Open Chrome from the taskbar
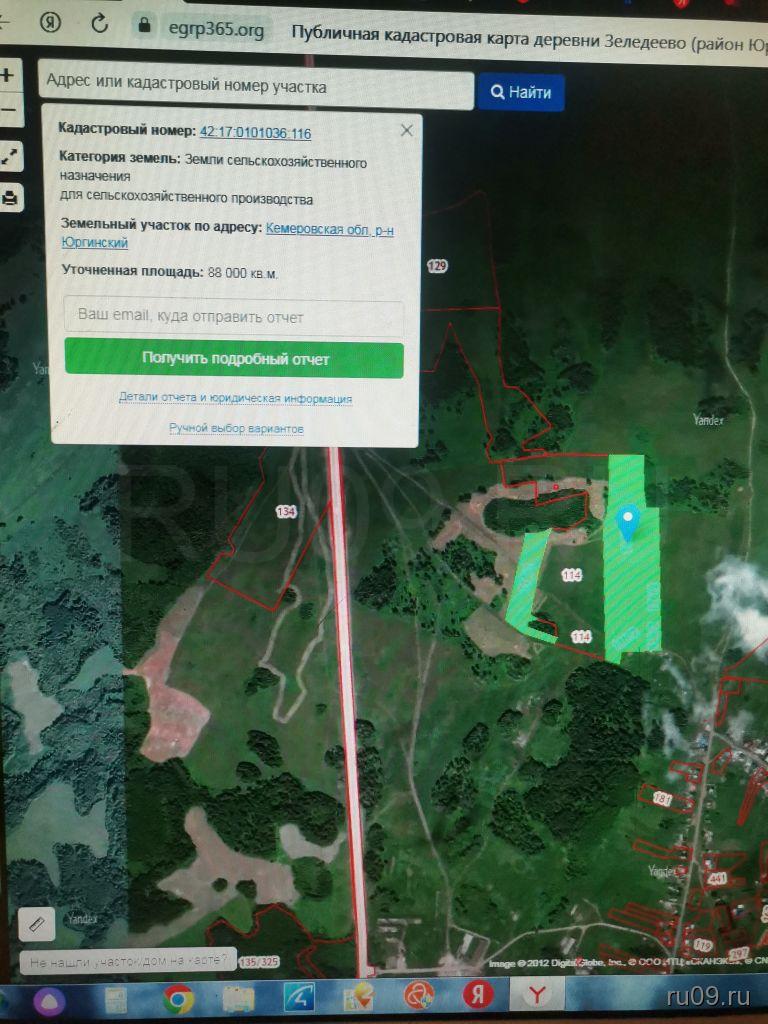 click(x=179, y=997)
